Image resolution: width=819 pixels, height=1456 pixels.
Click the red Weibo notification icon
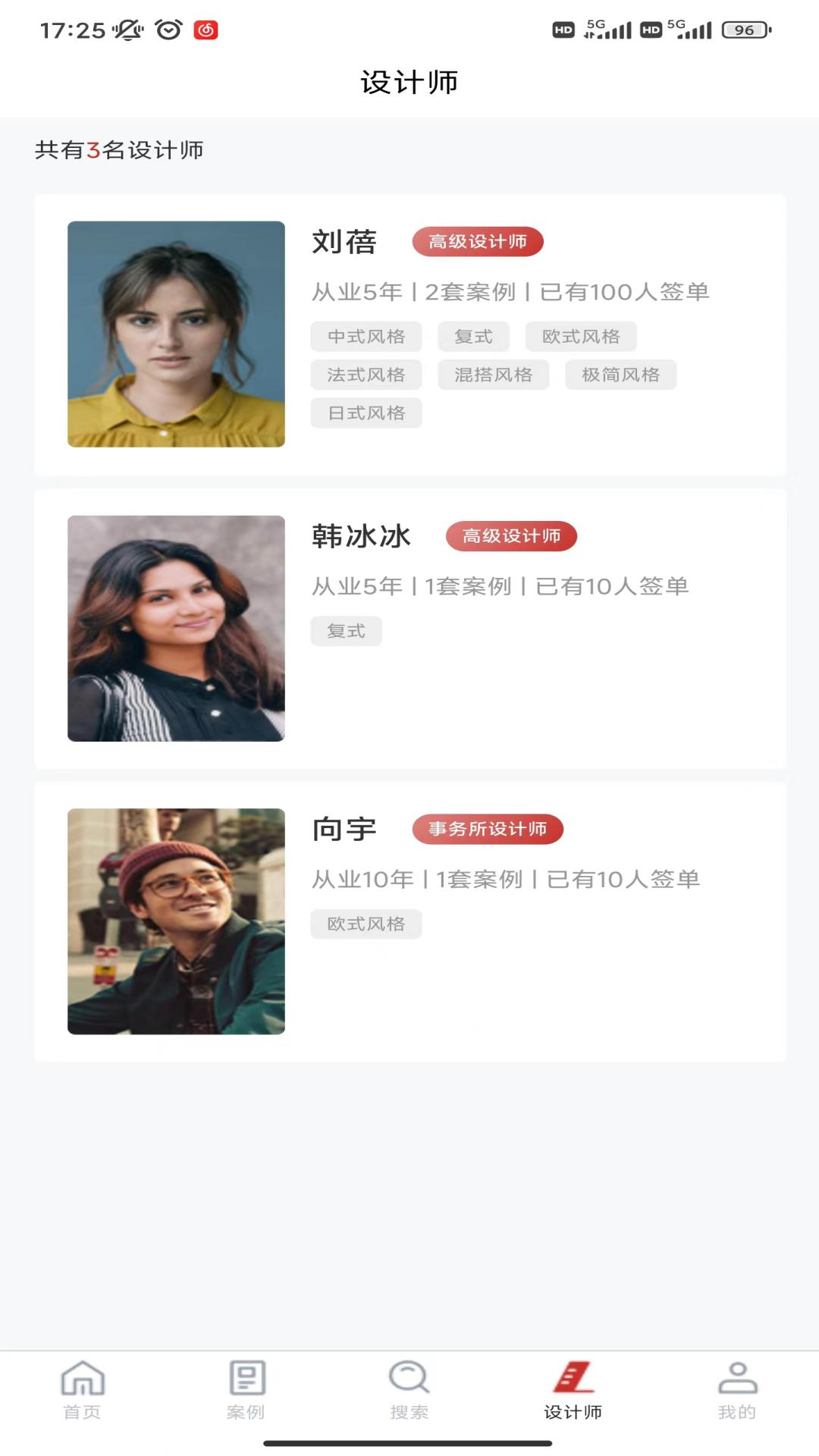coord(205,29)
